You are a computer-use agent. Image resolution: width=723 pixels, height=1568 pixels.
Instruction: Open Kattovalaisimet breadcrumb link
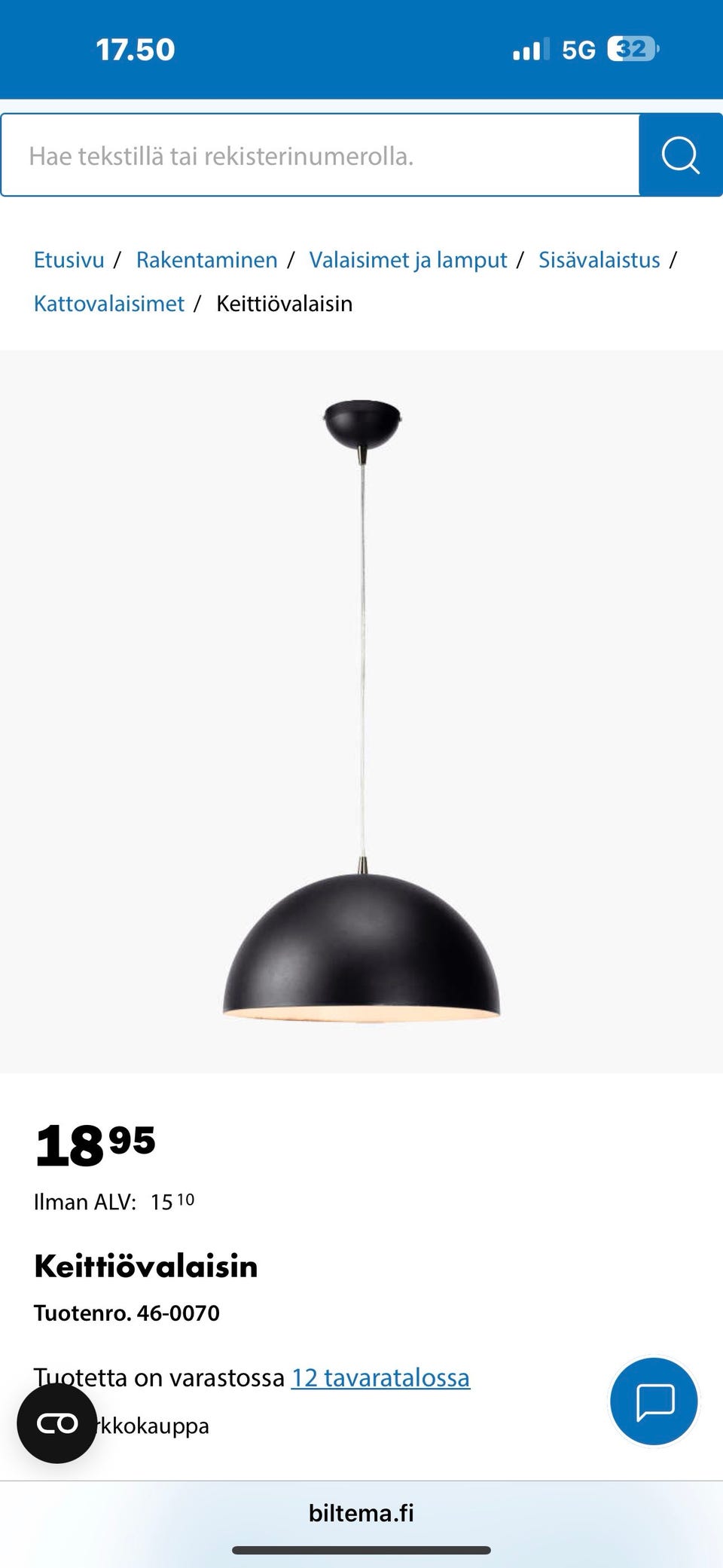point(109,304)
